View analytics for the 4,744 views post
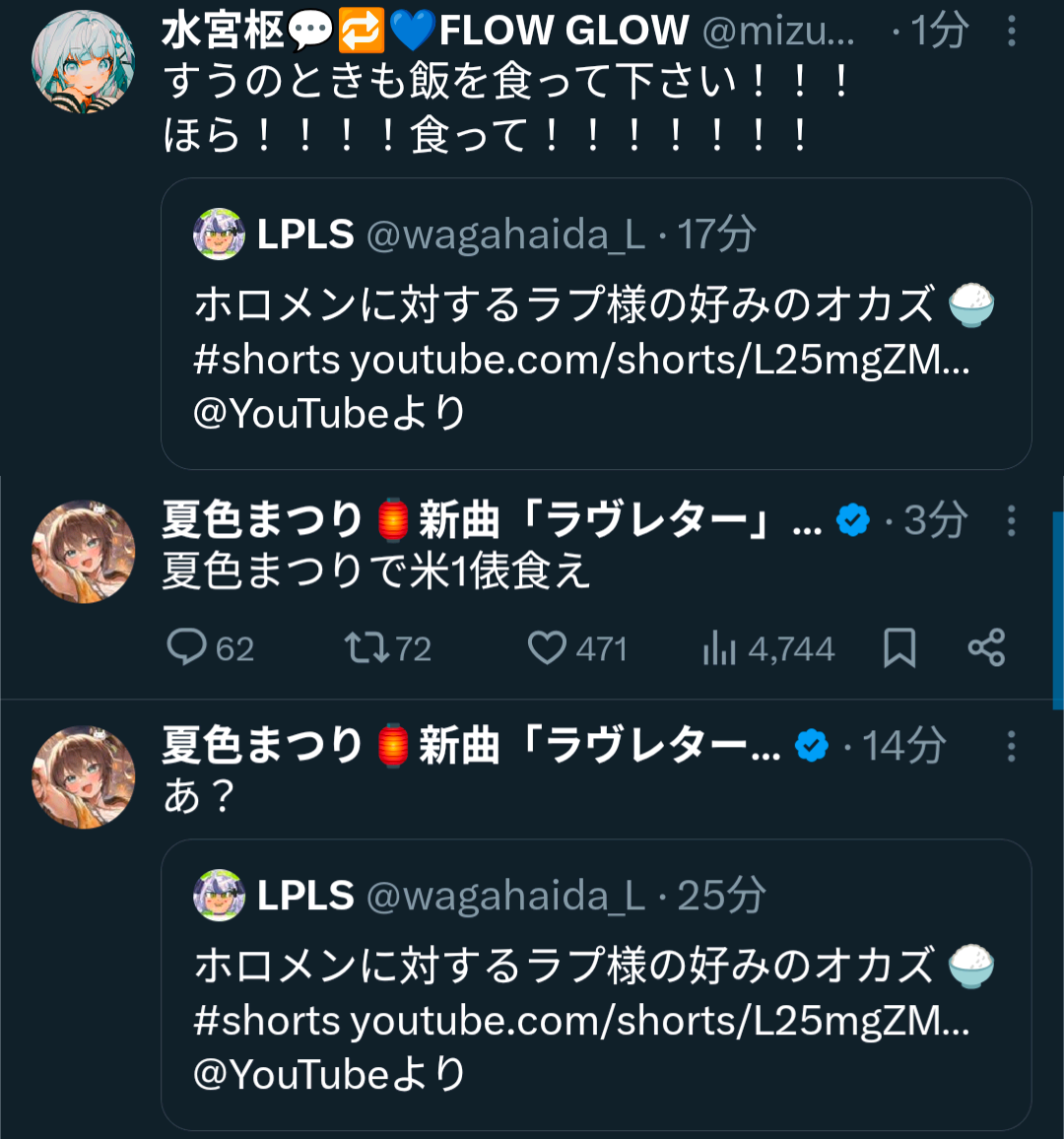The image size is (1064, 1139). point(720,648)
